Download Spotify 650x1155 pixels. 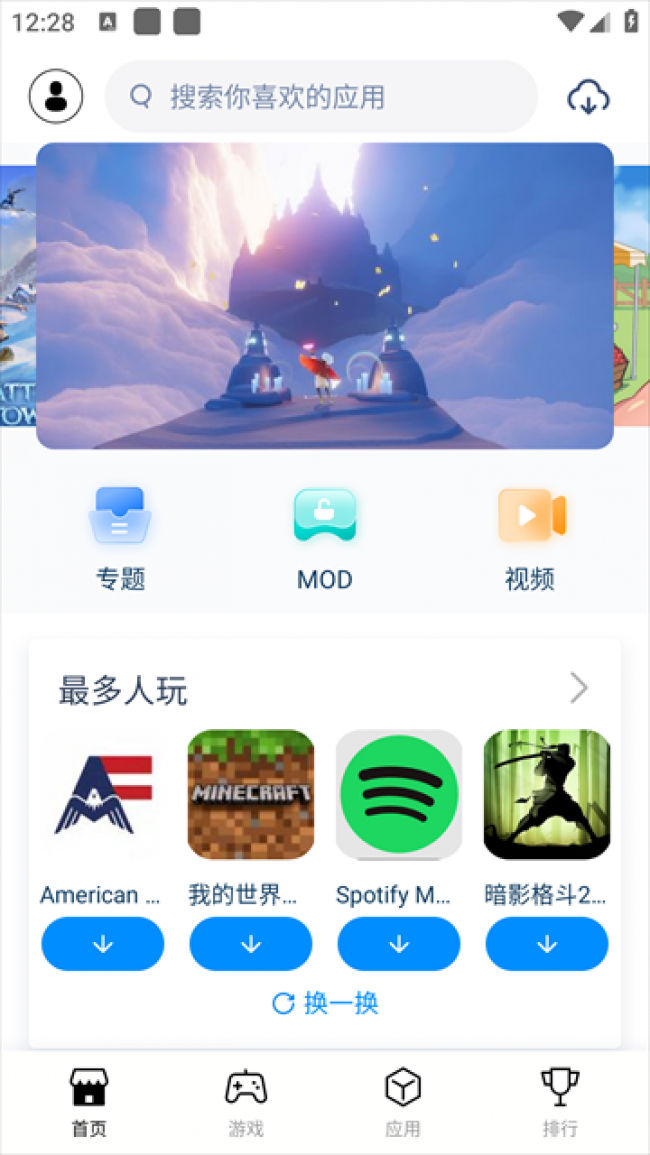click(x=399, y=944)
